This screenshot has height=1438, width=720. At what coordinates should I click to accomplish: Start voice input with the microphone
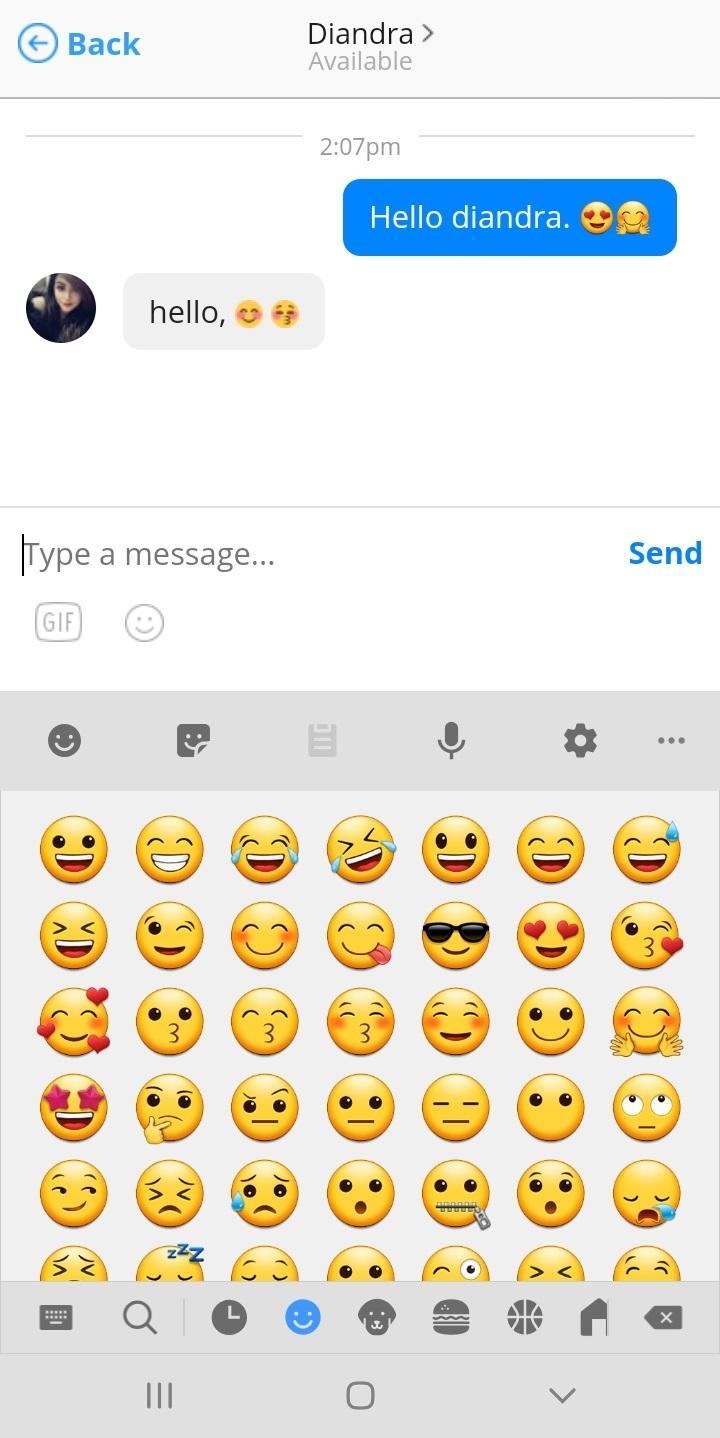pos(451,740)
